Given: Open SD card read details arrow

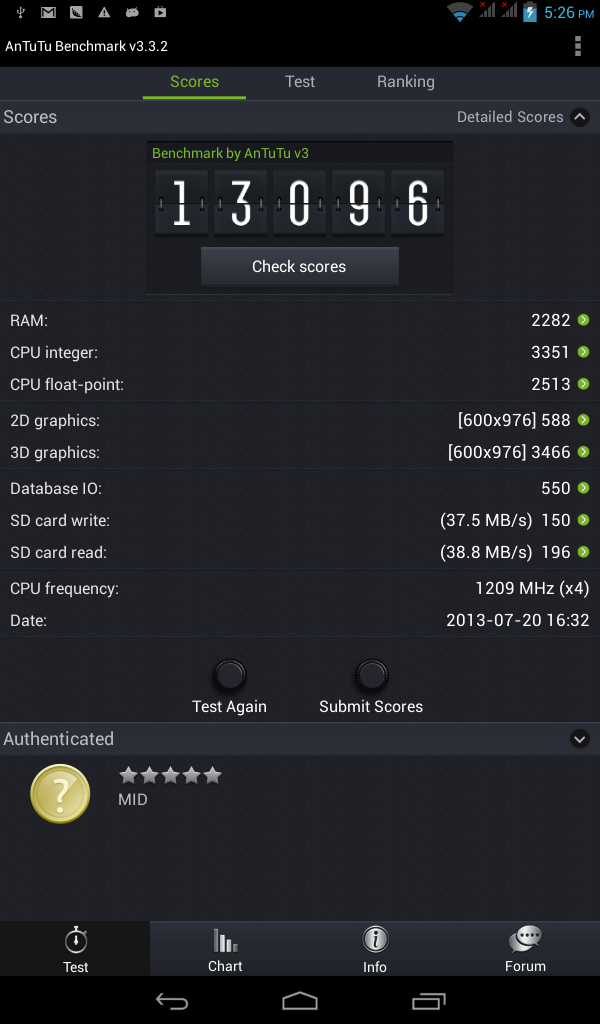Looking at the screenshot, I should [584, 552].
